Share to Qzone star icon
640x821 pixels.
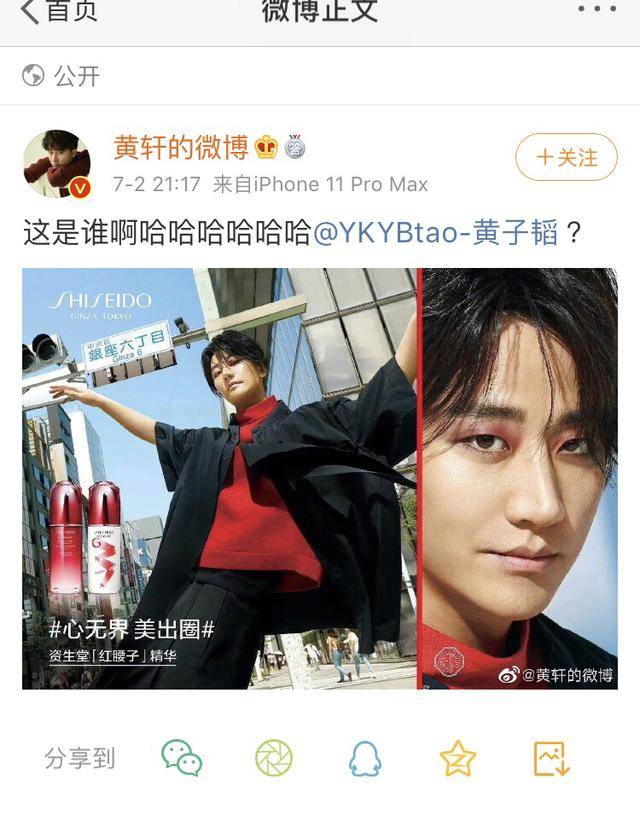pyautogui.click(x=458, y=758)
